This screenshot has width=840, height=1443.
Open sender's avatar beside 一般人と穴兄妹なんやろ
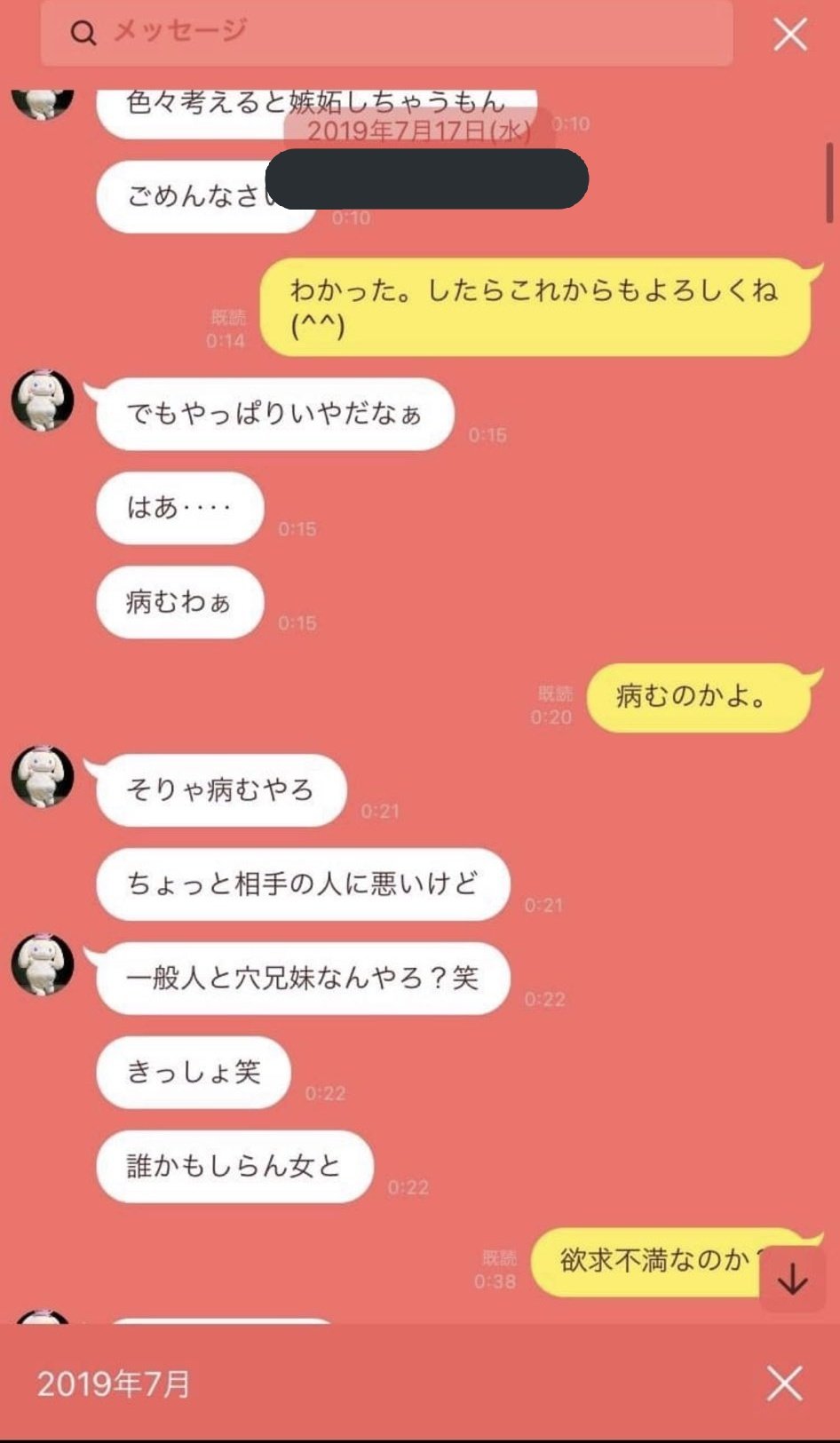(x=43, y=965)
